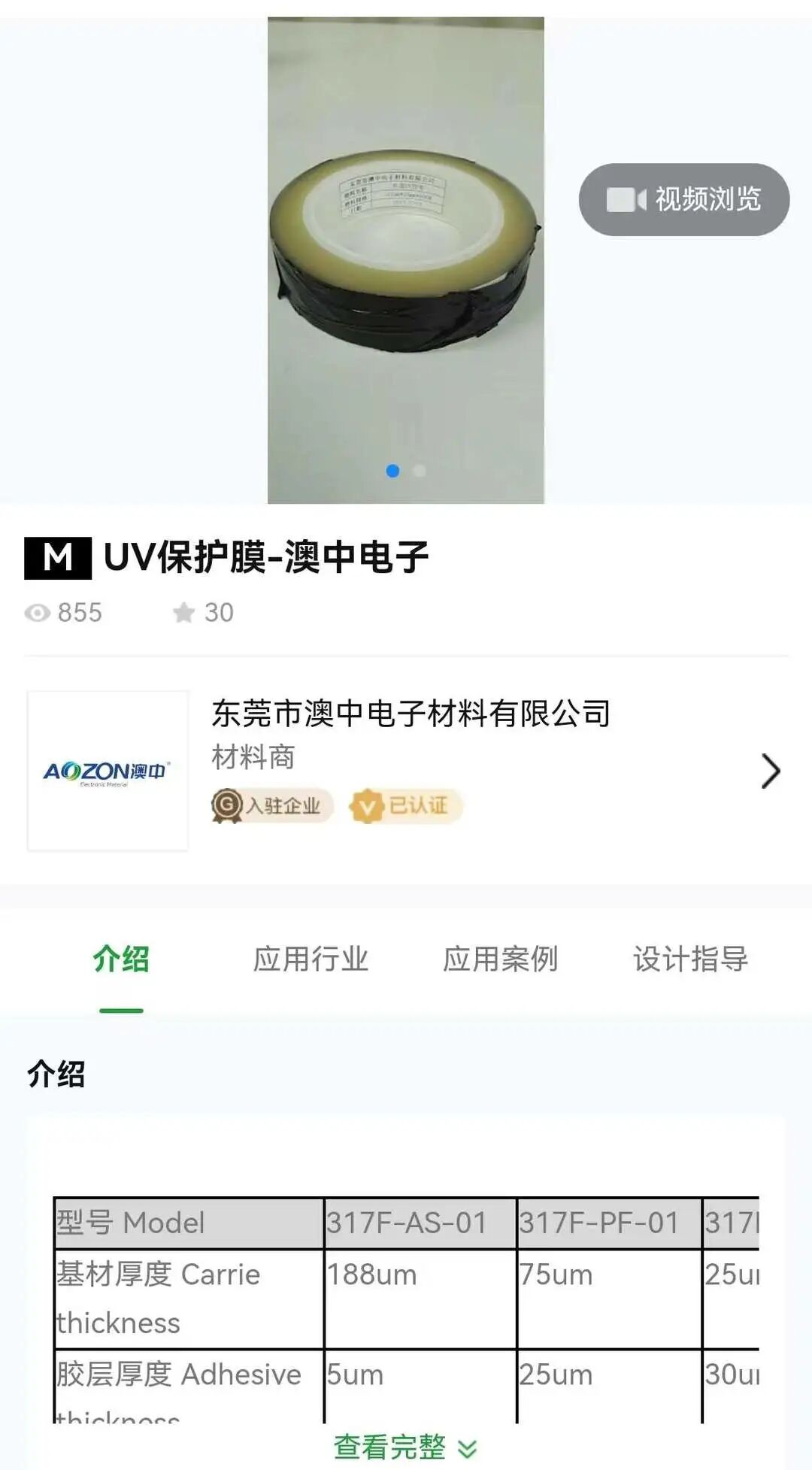Image resolution: width=812 pixels, height=1470 pixels.
Task: Favorite this product with the star icon
Action: point(184,613)
